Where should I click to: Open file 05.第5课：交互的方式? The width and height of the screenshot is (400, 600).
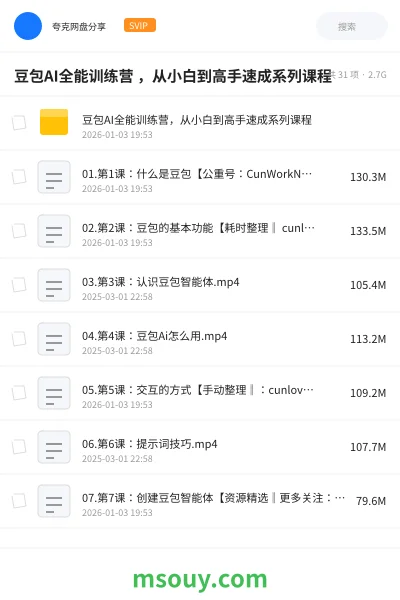200,393
